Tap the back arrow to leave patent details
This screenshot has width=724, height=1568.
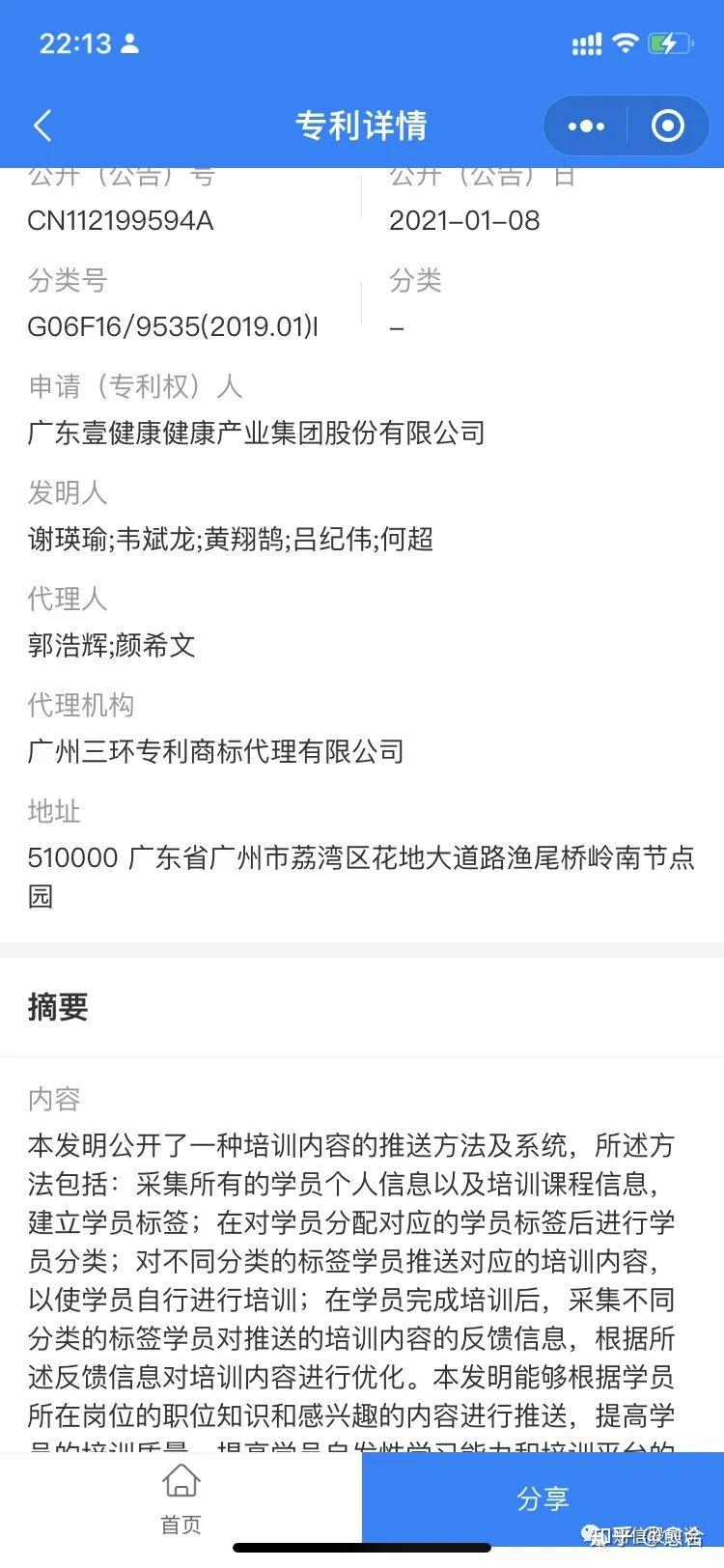pos(42,126)
